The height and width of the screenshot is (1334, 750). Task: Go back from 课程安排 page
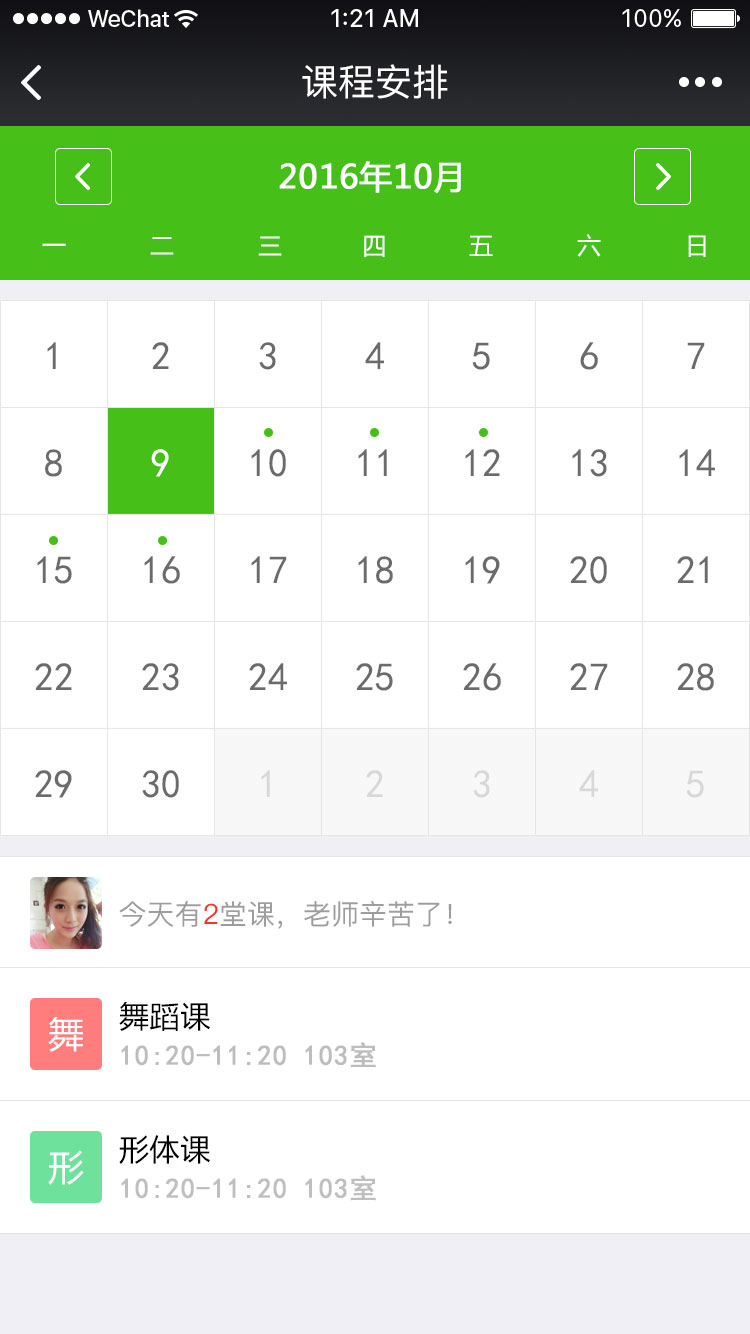coord(32,82)
